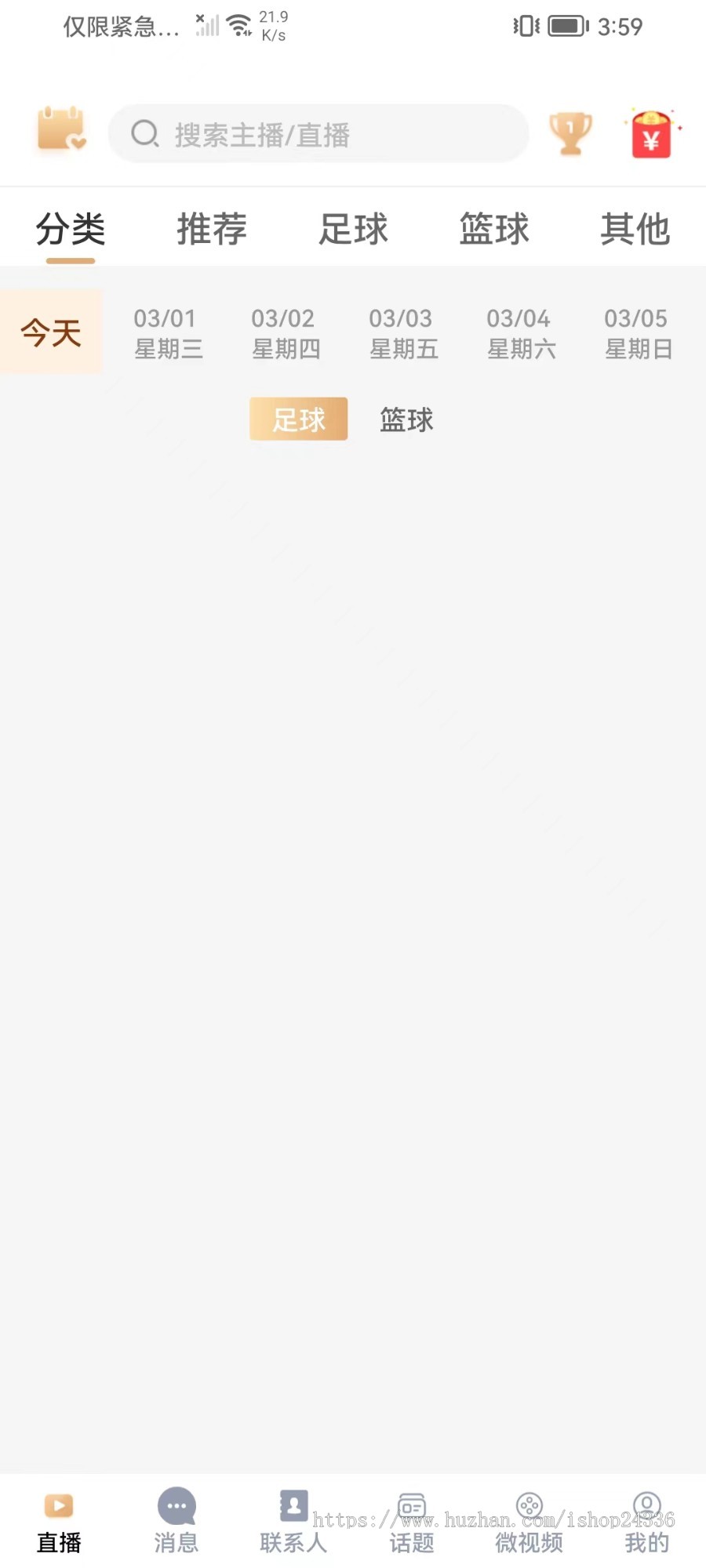Tap the highlighted 足球 filter chip

[x=298, y=419]
